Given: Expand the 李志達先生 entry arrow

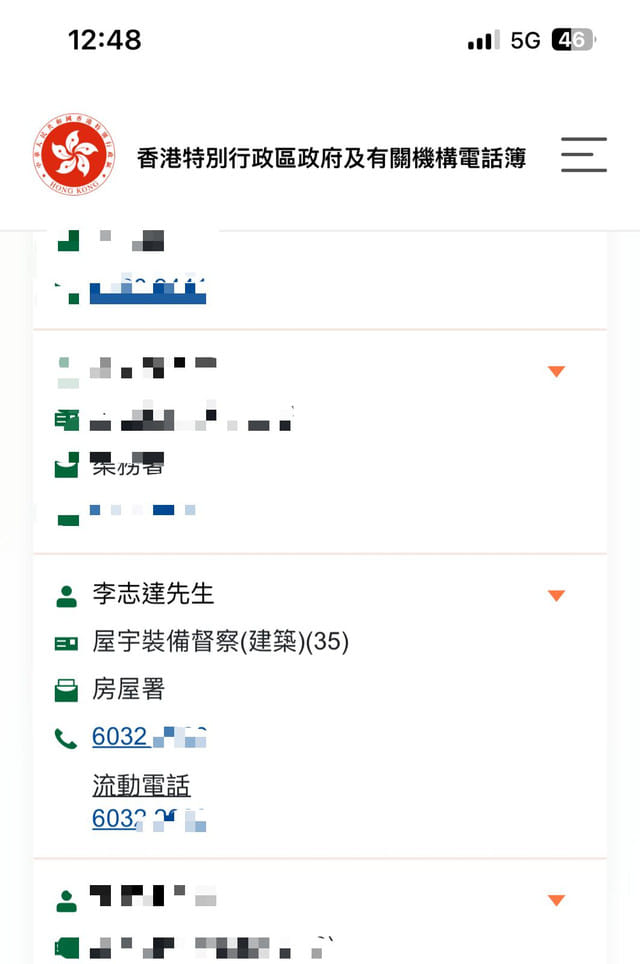Looking at the screenshot, I should [x=557, y=596].
